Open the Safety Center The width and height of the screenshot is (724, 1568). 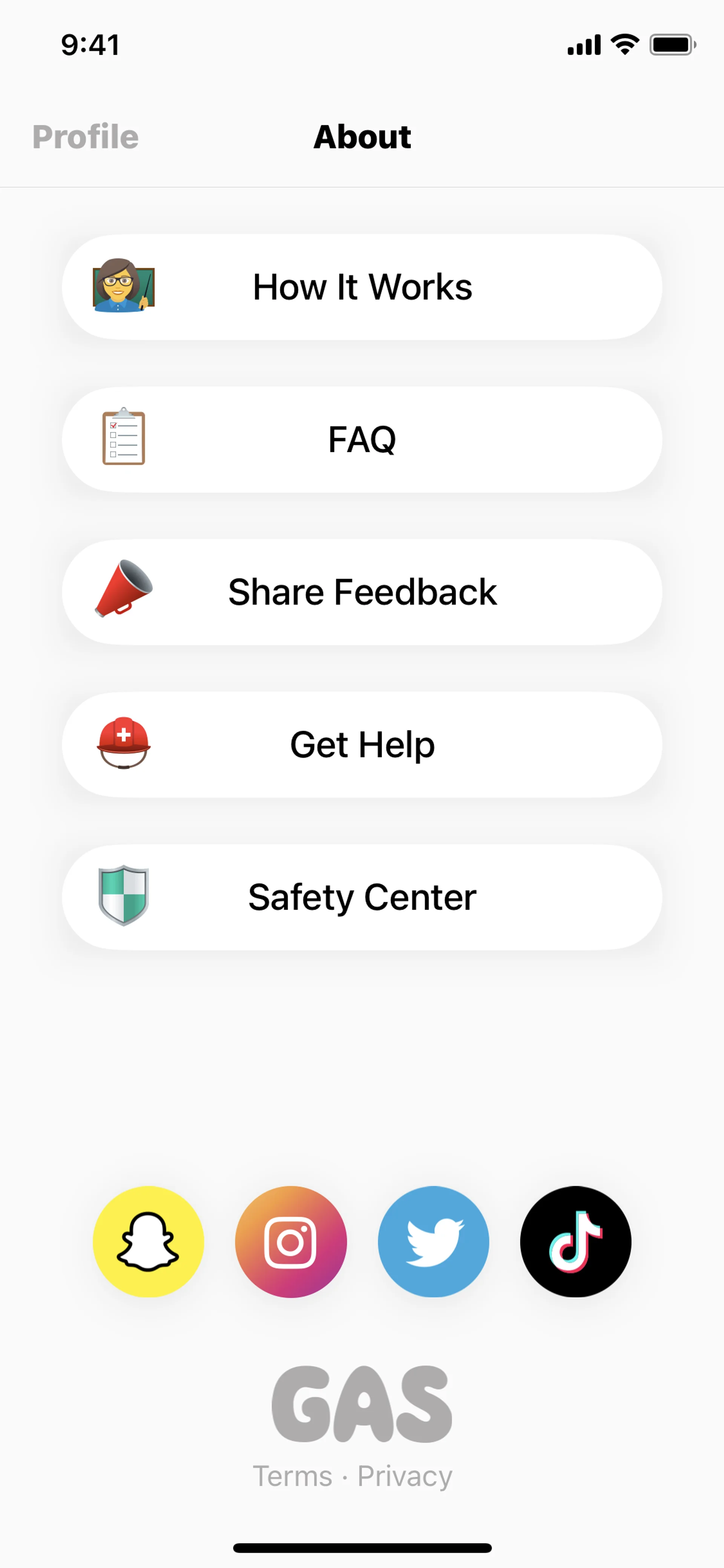[362, 897]
